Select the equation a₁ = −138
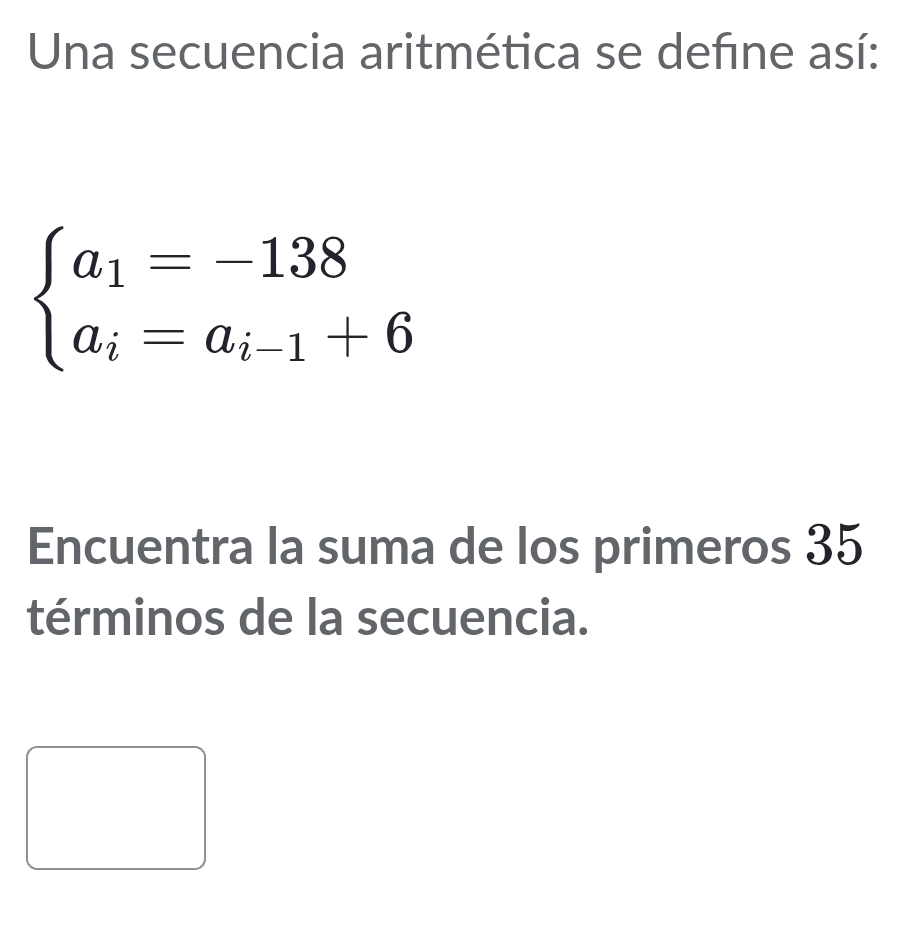 click(x=210, y=262)
